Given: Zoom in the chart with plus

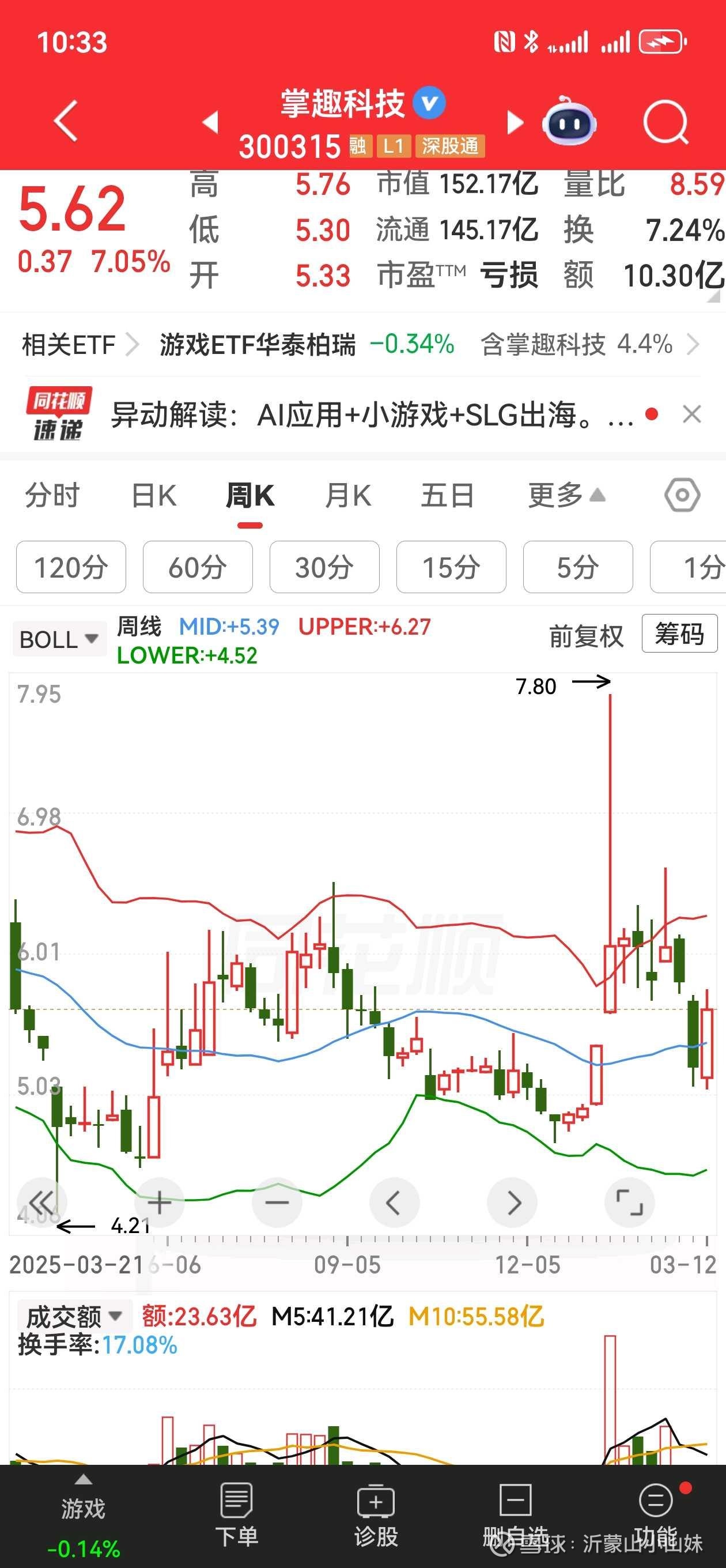Looking at the screenshot, I should point(160,1203).
